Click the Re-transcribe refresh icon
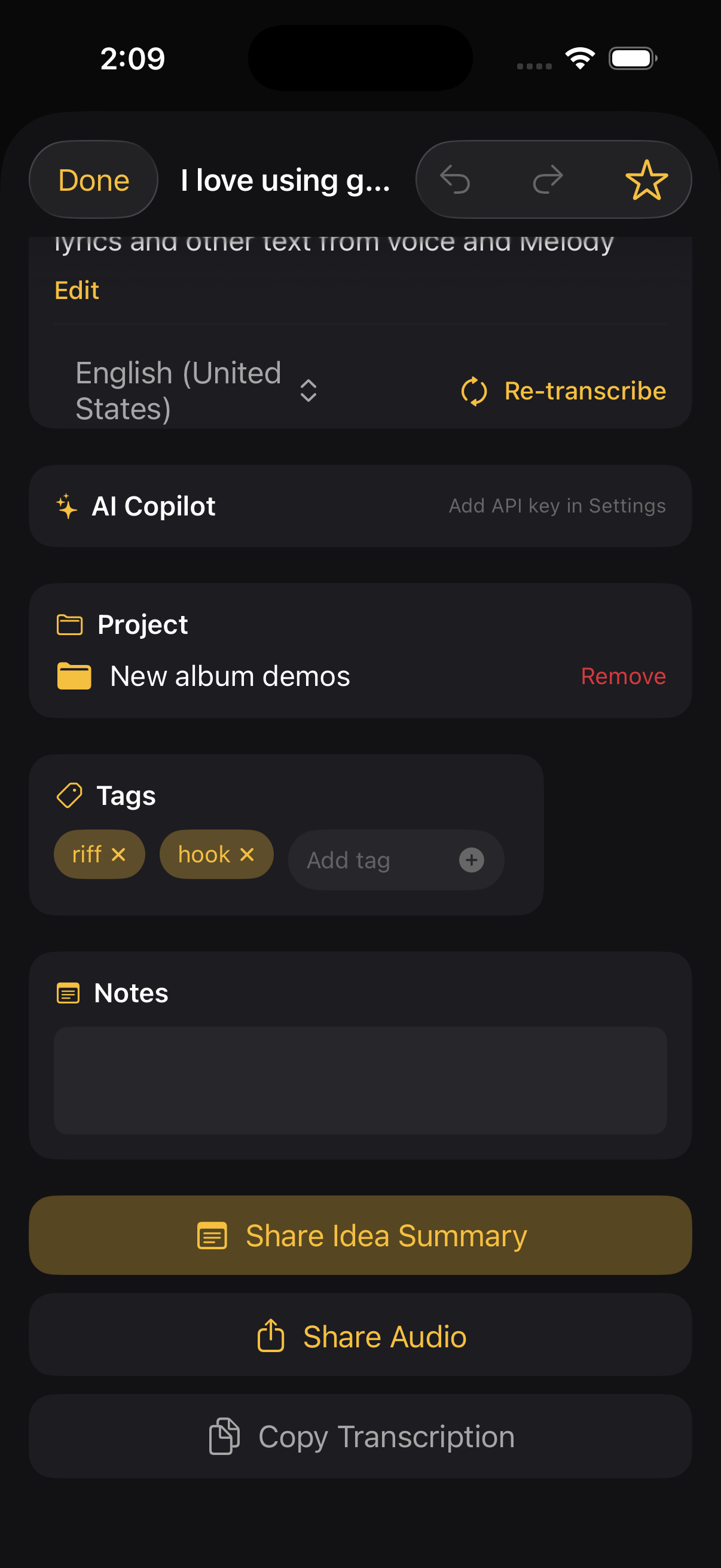The height and width of the screenshot is (1568, 721). [474, 391]
